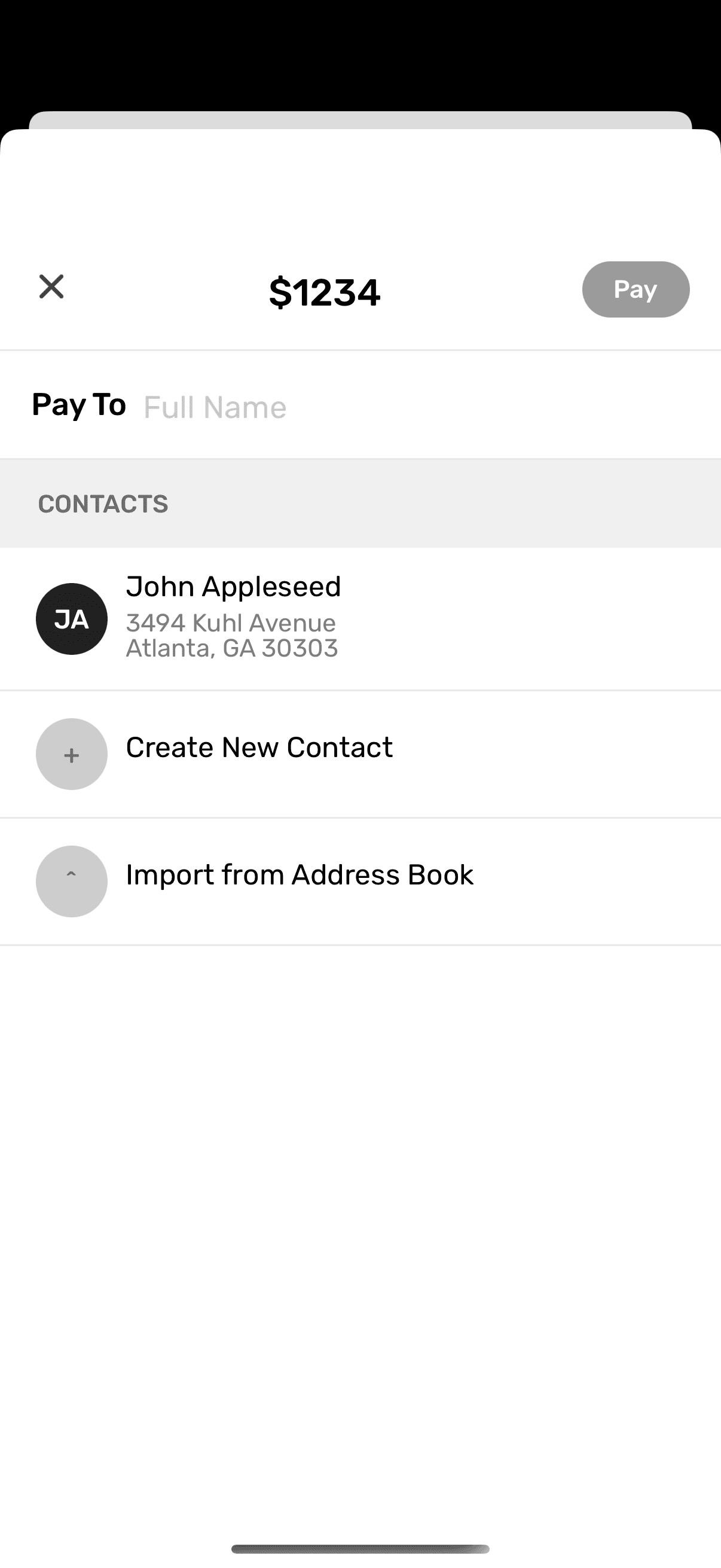Tap the name John Appleseed

point(234,585)
